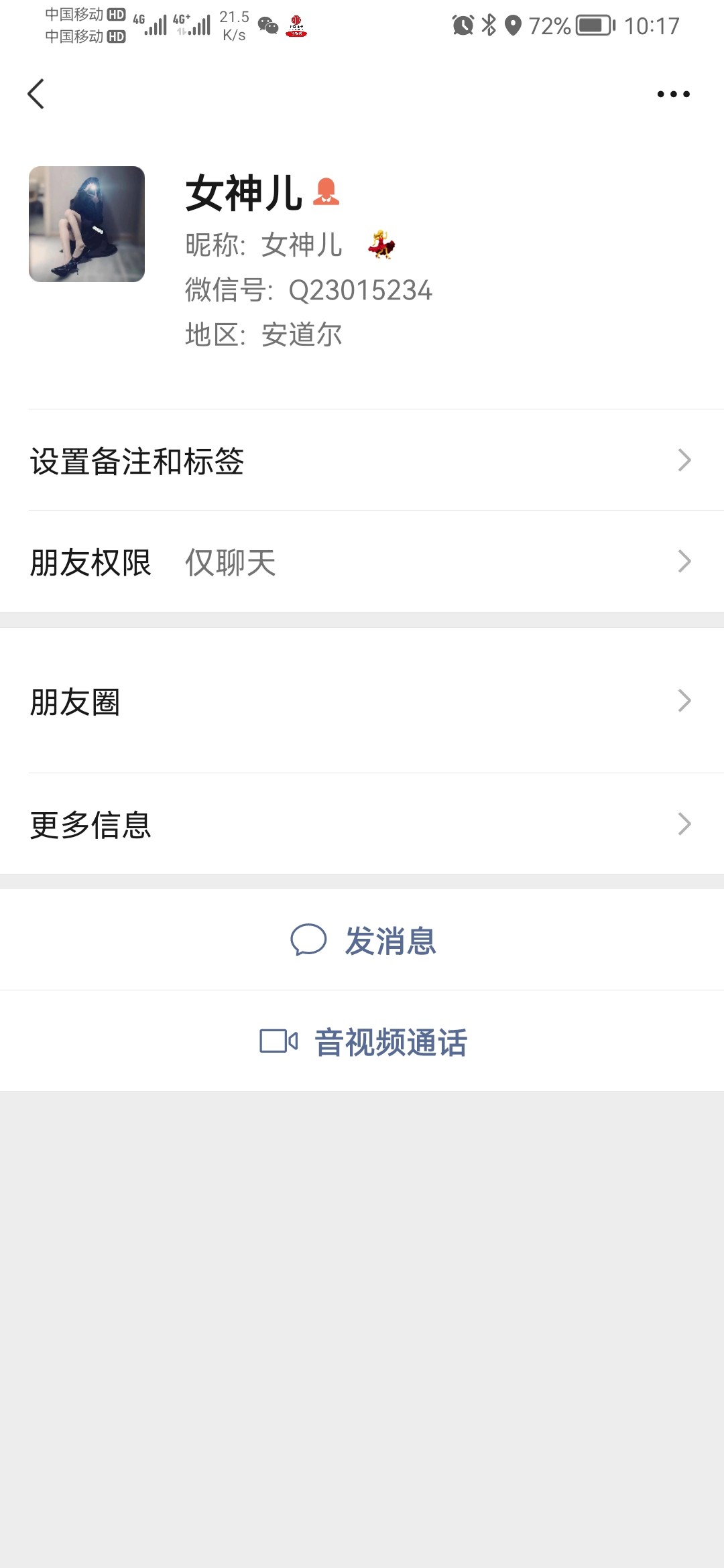Tap the video camera icon beside 音视频通话
The width and height of the screenshot is (724, 1568).
(x=280, y=1041)
